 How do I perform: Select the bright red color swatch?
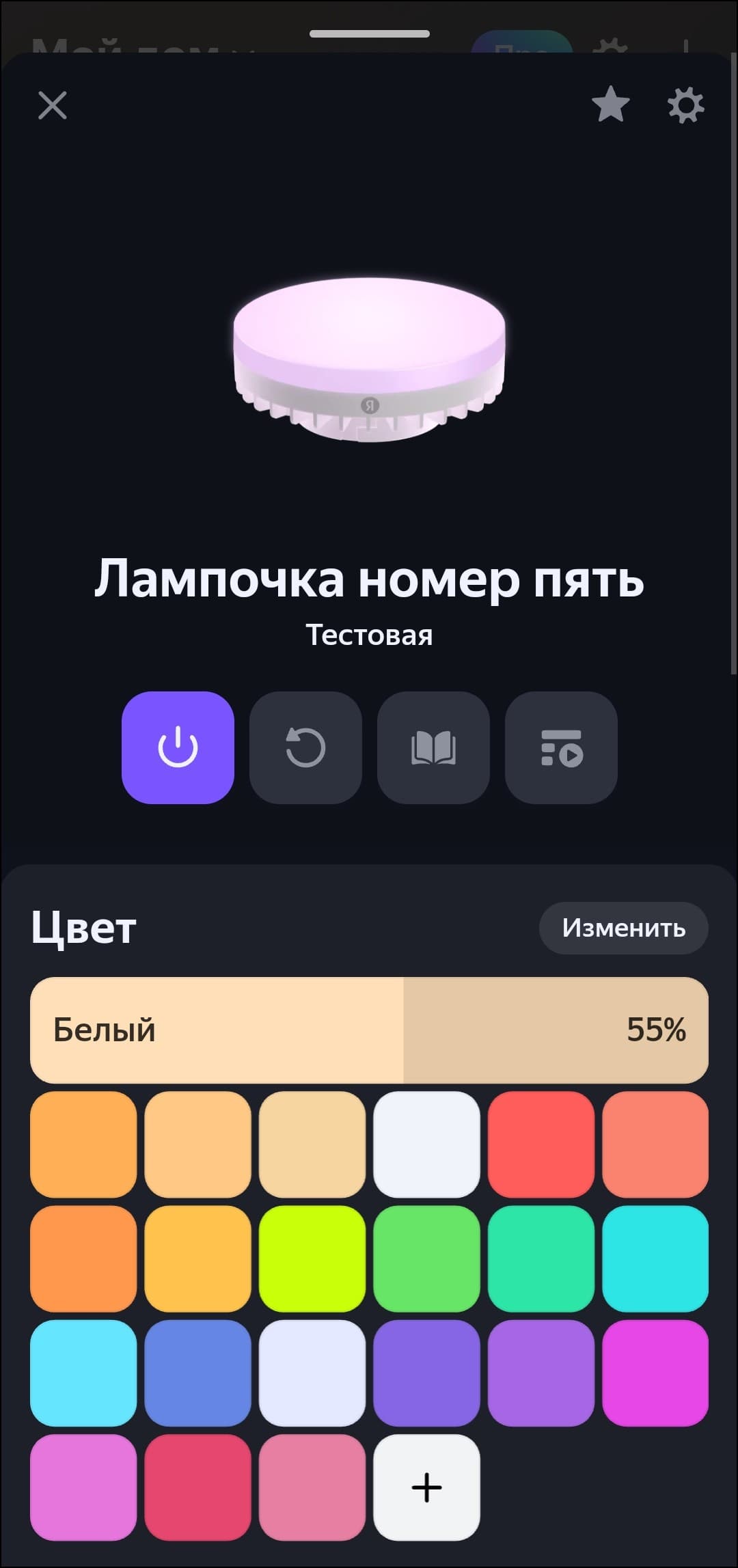coord(541,1144)
